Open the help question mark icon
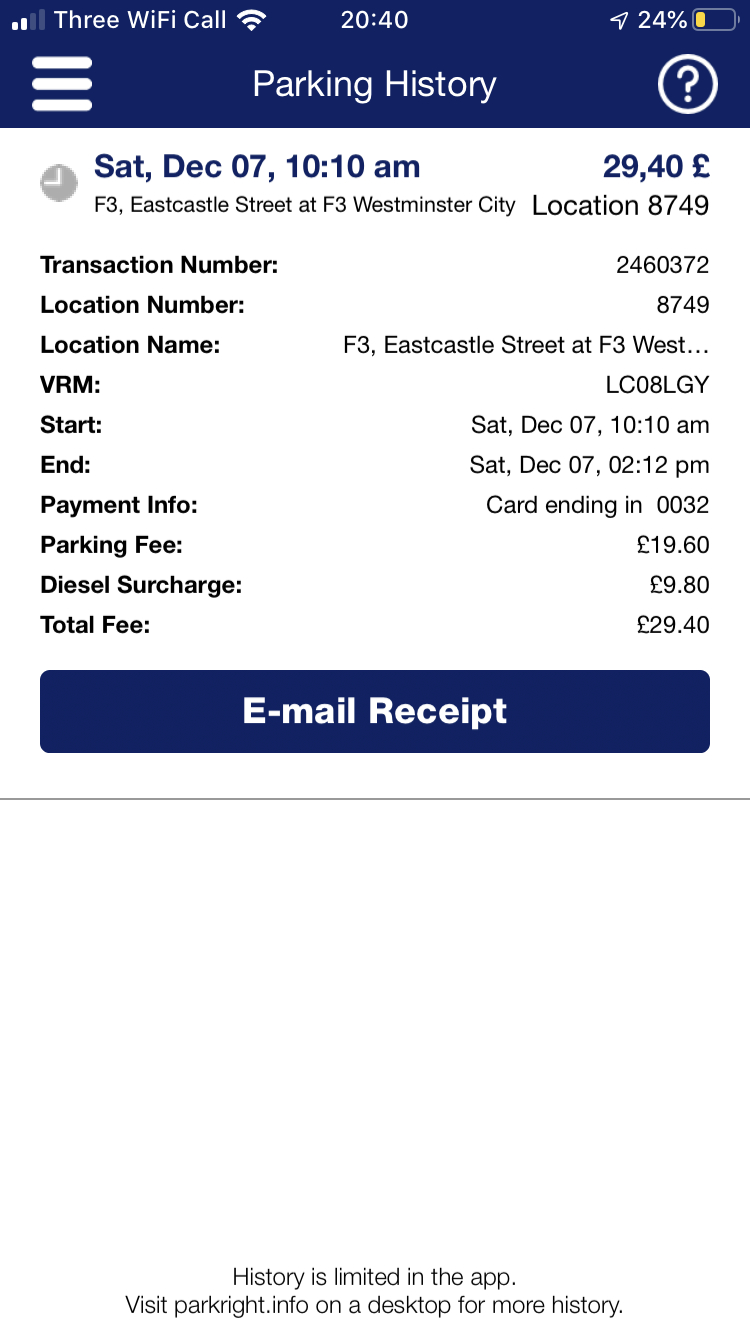 pyautogui.click(x=687, y=85)
